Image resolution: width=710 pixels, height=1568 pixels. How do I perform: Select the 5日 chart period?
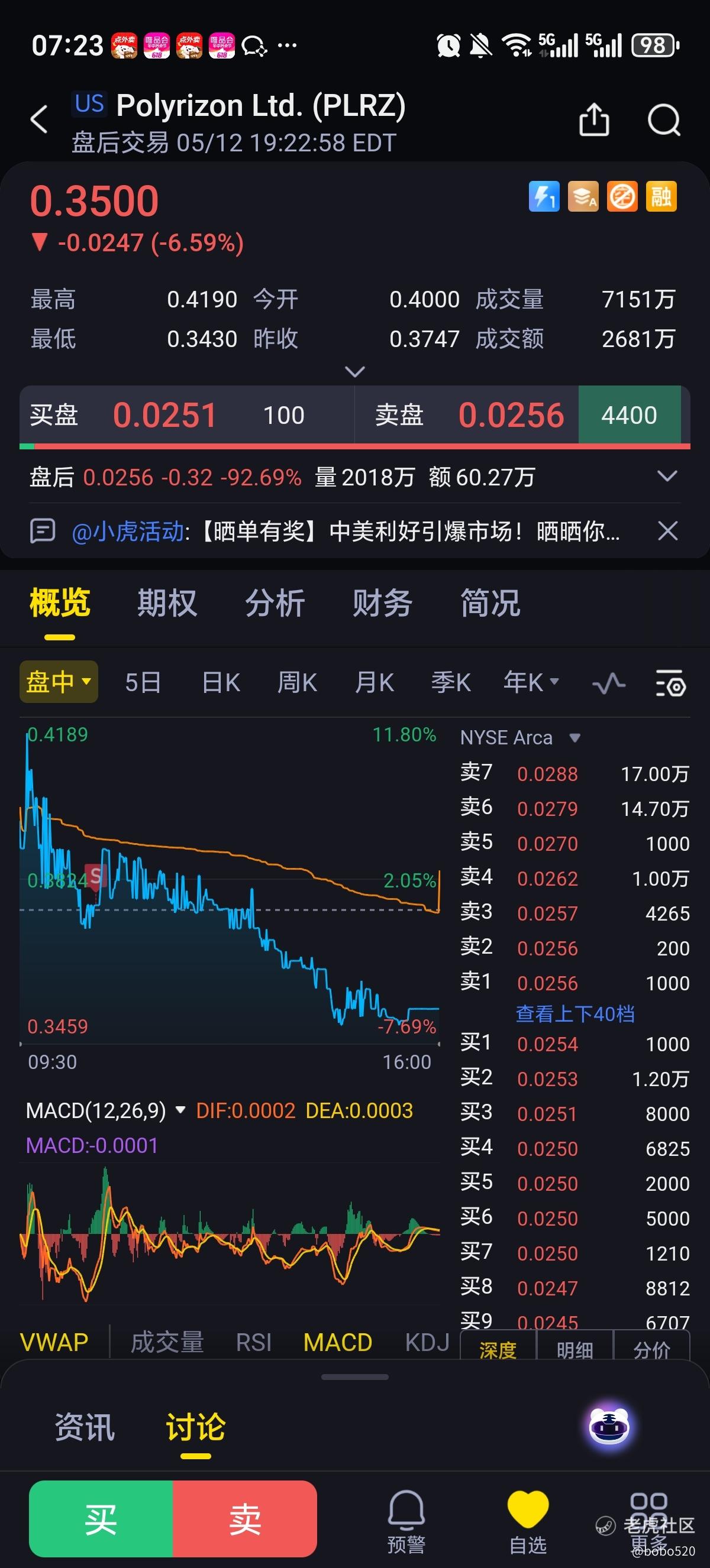(x=143, y=682)
